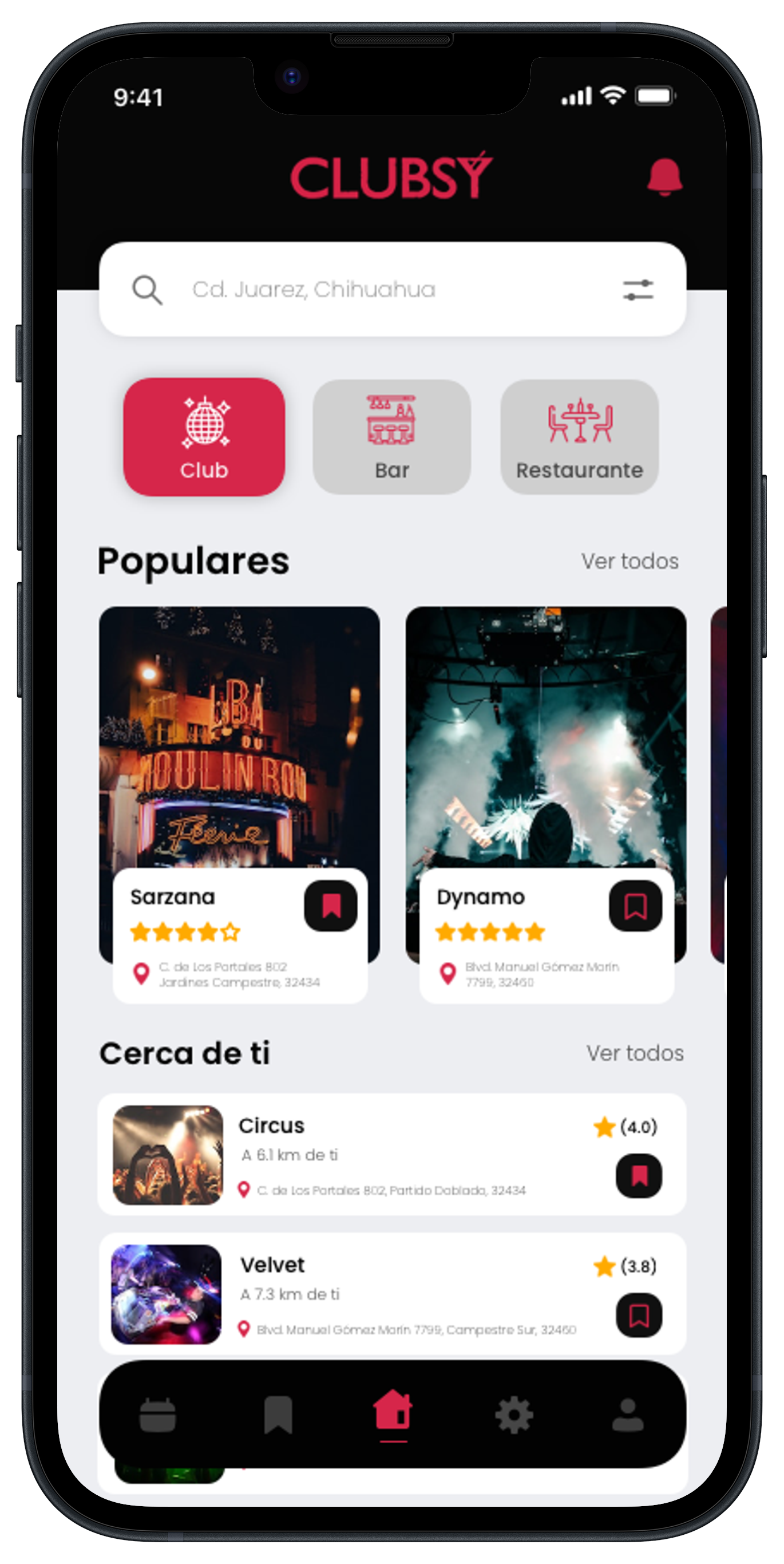View all Cerca de ti venues
Image resolution: width=784 pixels, height=1564 pixels.
pos(634,1053)
